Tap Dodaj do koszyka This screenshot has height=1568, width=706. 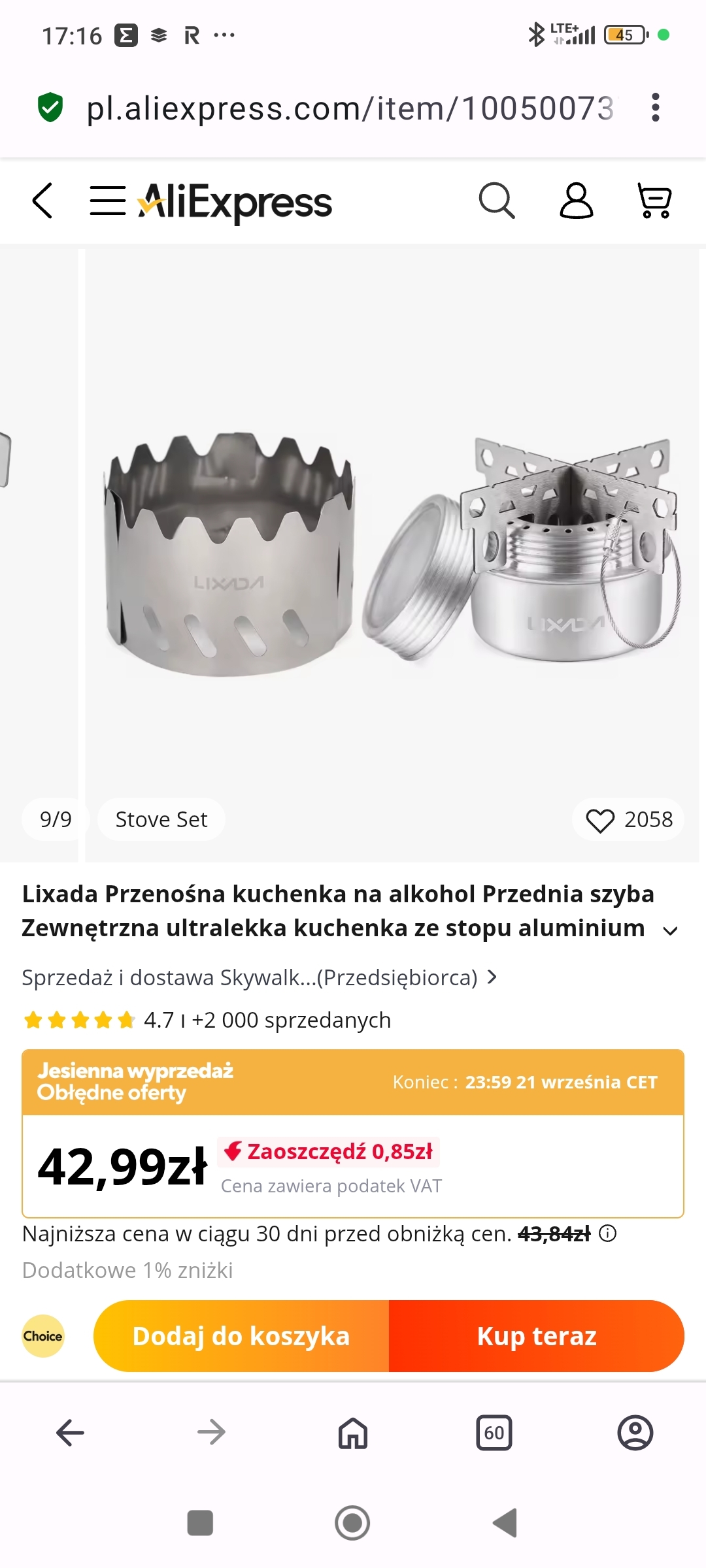point(241,1336)
